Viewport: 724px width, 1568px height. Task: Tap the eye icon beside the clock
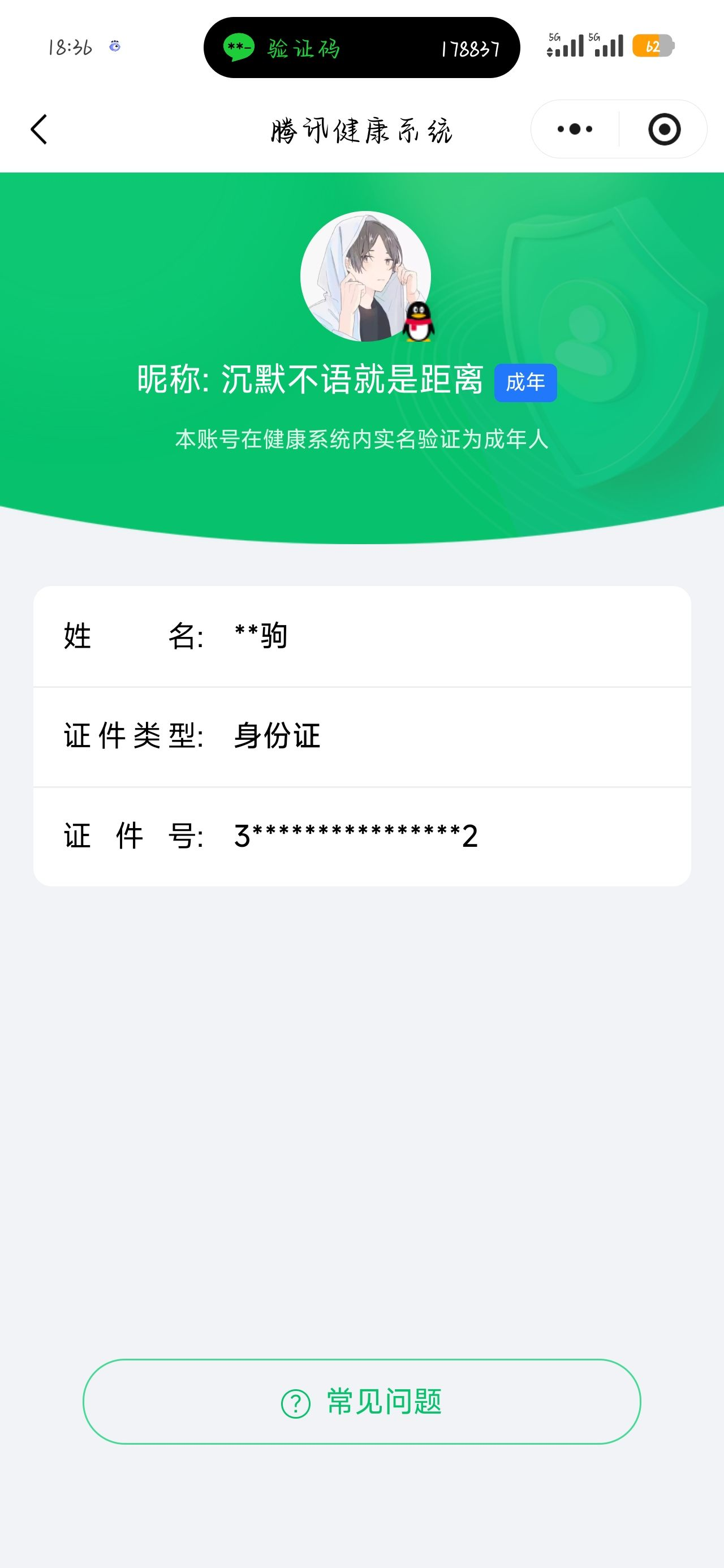(x=115, y=47)
